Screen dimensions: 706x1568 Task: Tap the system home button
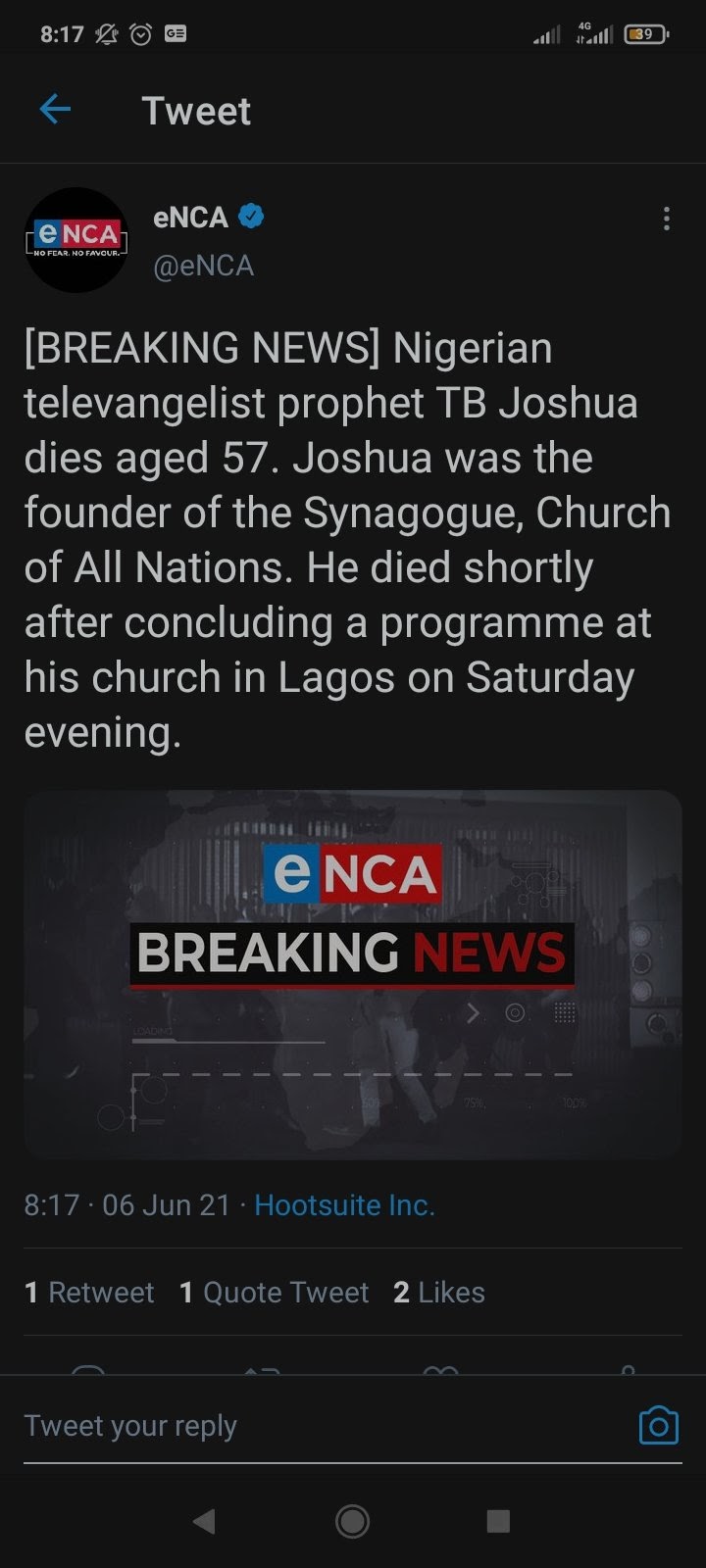[x=352, y=1521]
